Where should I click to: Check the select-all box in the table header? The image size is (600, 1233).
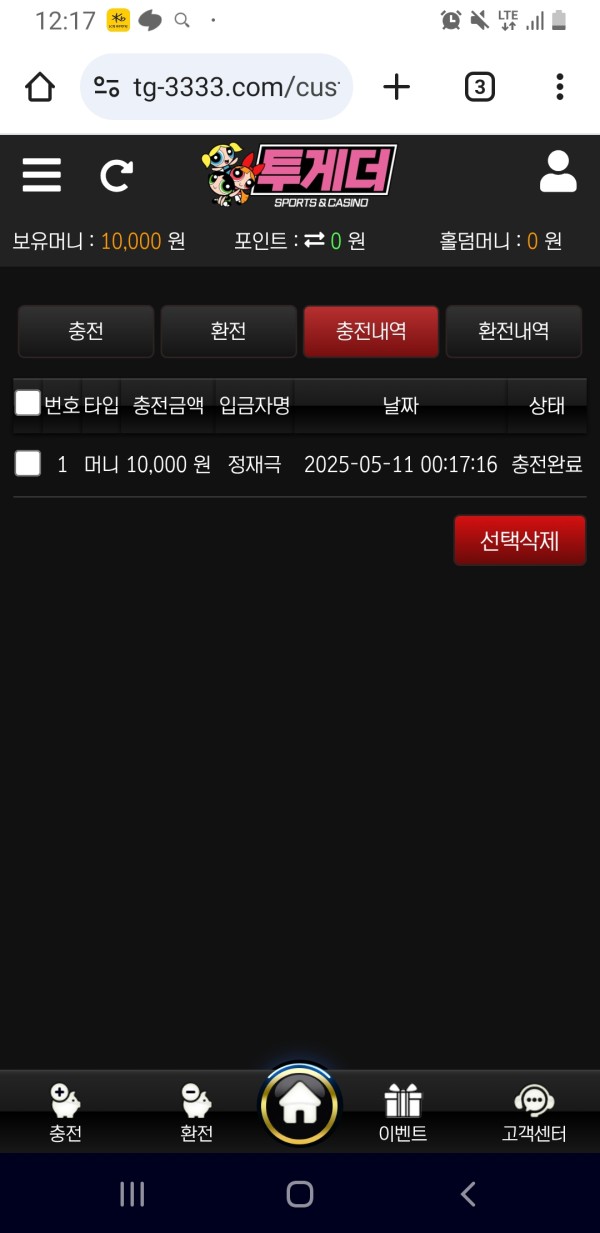tap(28, 403)
